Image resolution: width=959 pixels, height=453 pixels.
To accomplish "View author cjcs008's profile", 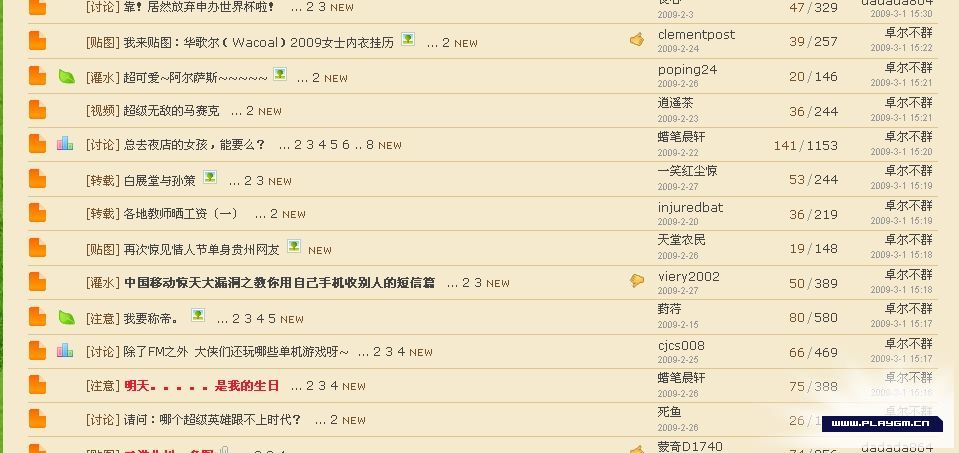I will (x=681, y=345).
